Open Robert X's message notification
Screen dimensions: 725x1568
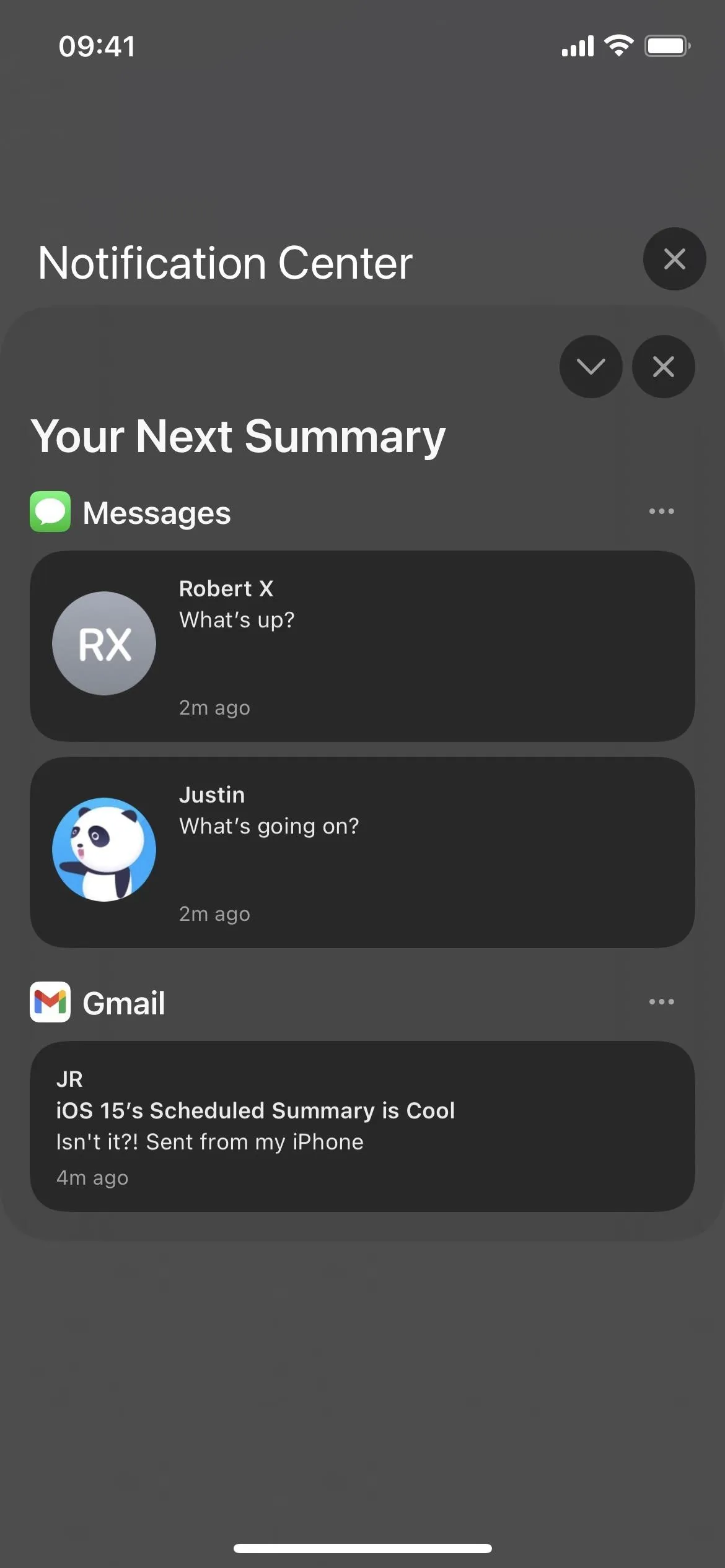point(362,646)
